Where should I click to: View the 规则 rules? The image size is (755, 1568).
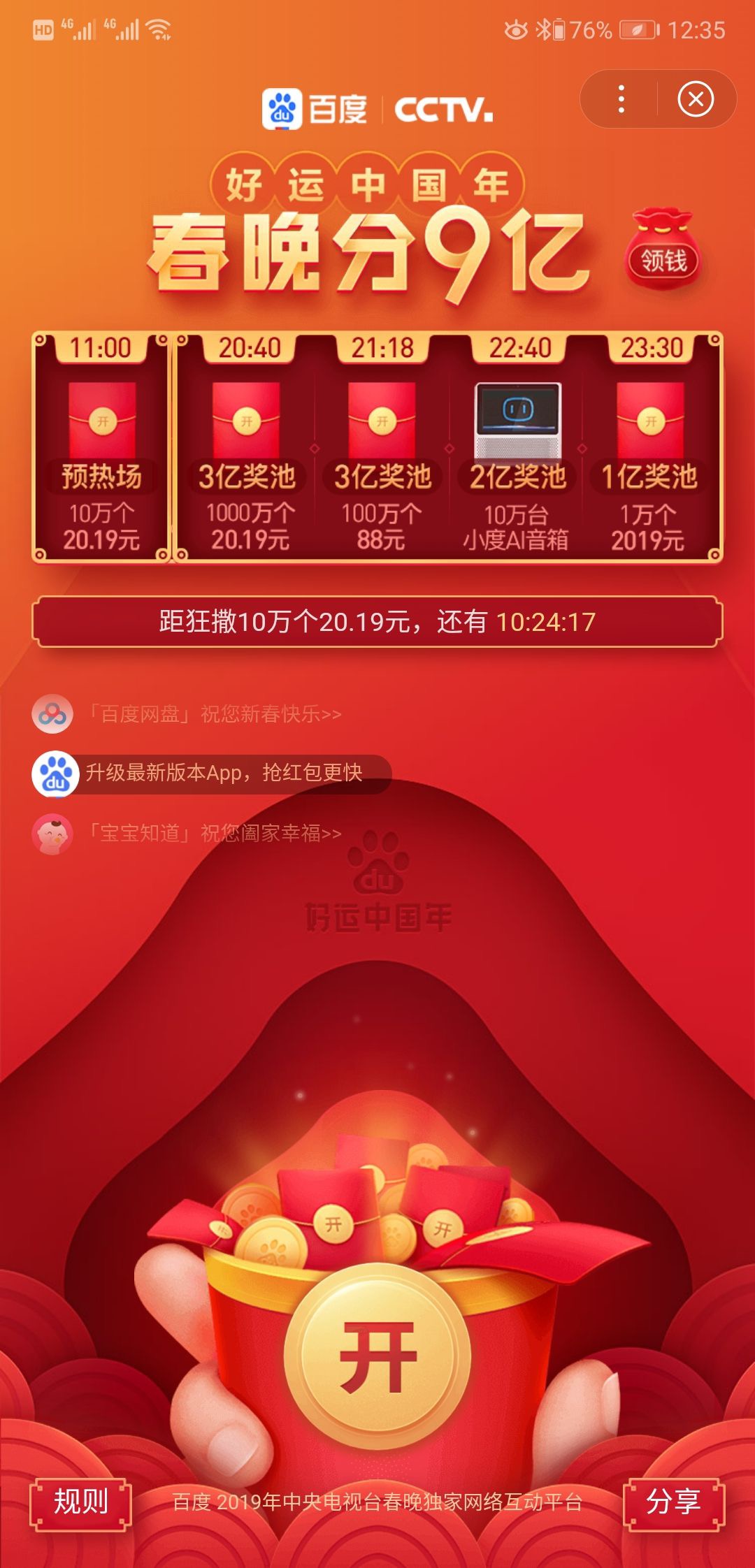coord(81,1502)
